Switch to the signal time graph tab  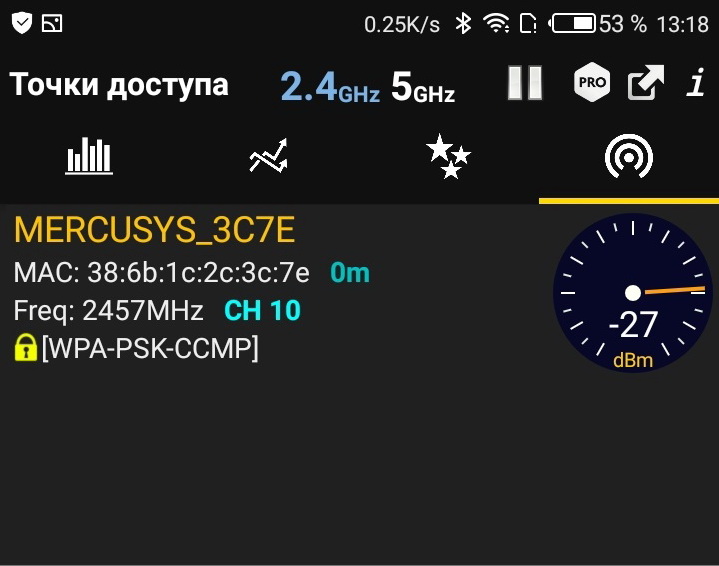point(269,157)
